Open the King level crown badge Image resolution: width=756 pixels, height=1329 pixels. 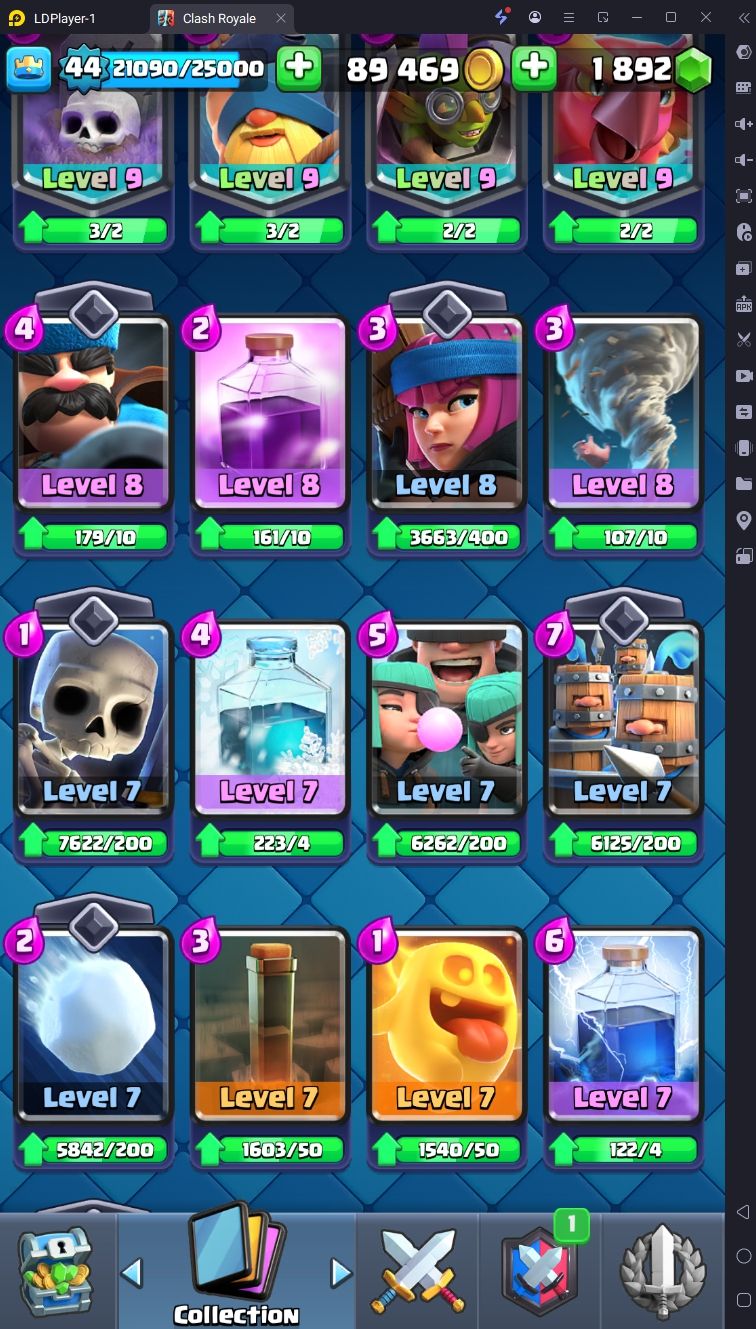click(x=30, y=68)
